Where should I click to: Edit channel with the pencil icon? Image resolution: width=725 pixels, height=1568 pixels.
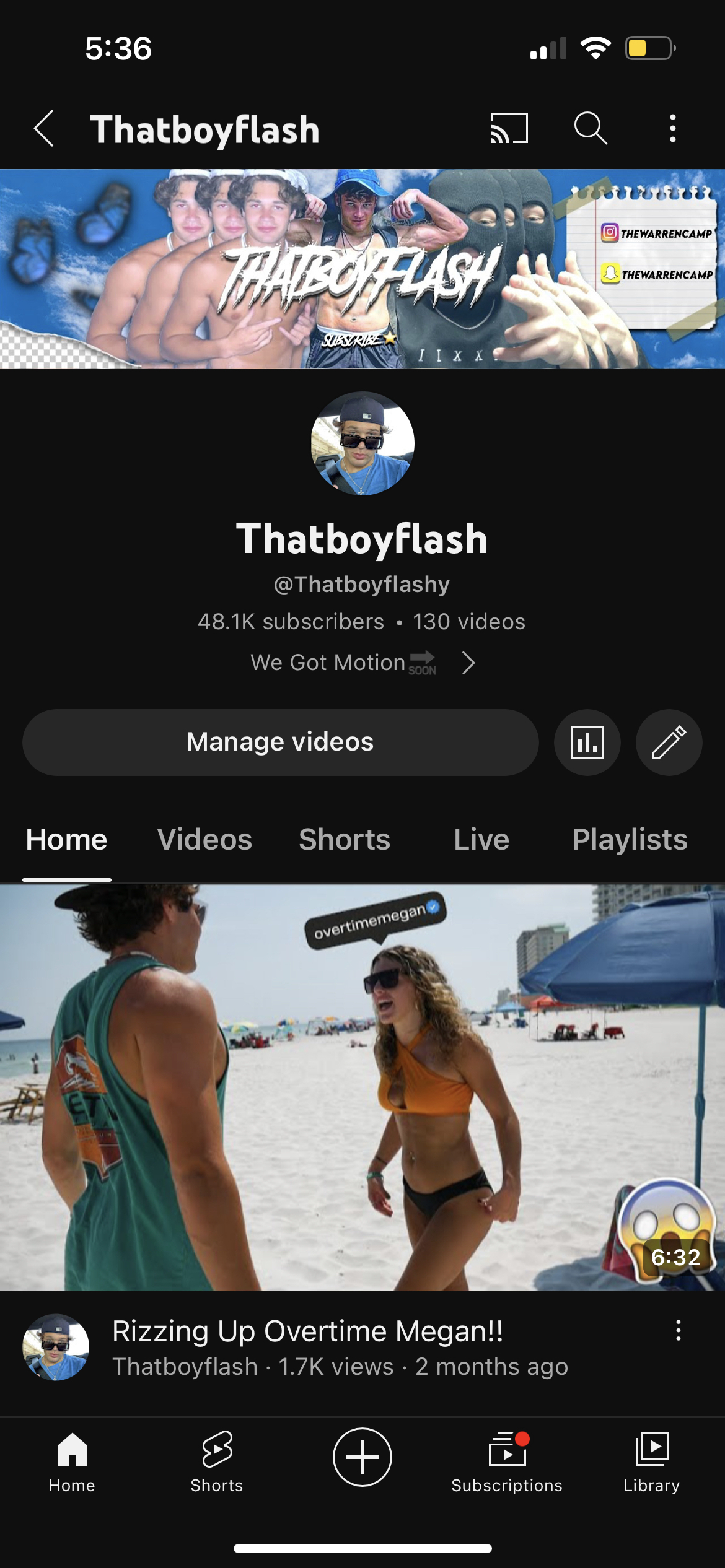point(669,742)
